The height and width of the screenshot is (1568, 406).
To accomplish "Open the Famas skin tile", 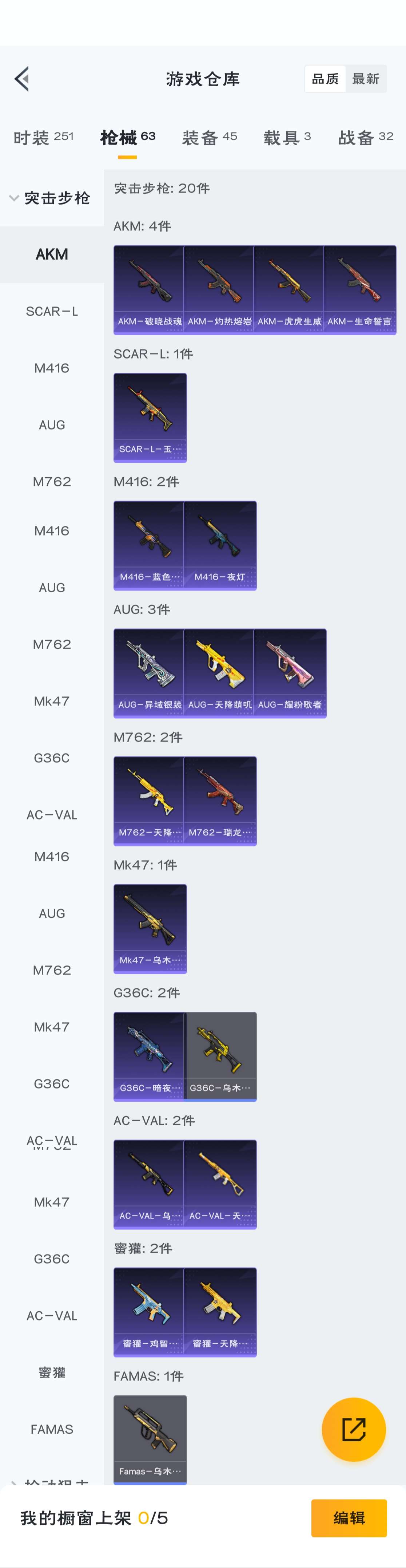I will point(150,1438).
